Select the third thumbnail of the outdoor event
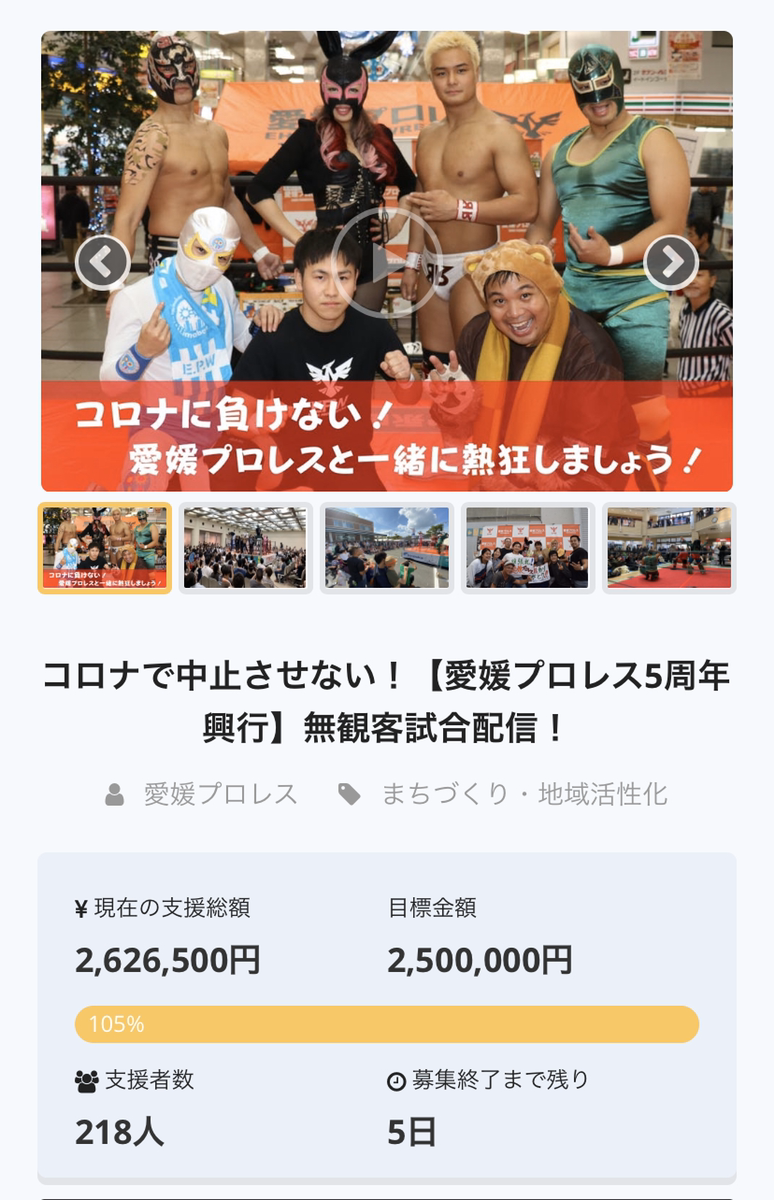This screenshot has height=1200, width=774. click(x=387, y=548)
